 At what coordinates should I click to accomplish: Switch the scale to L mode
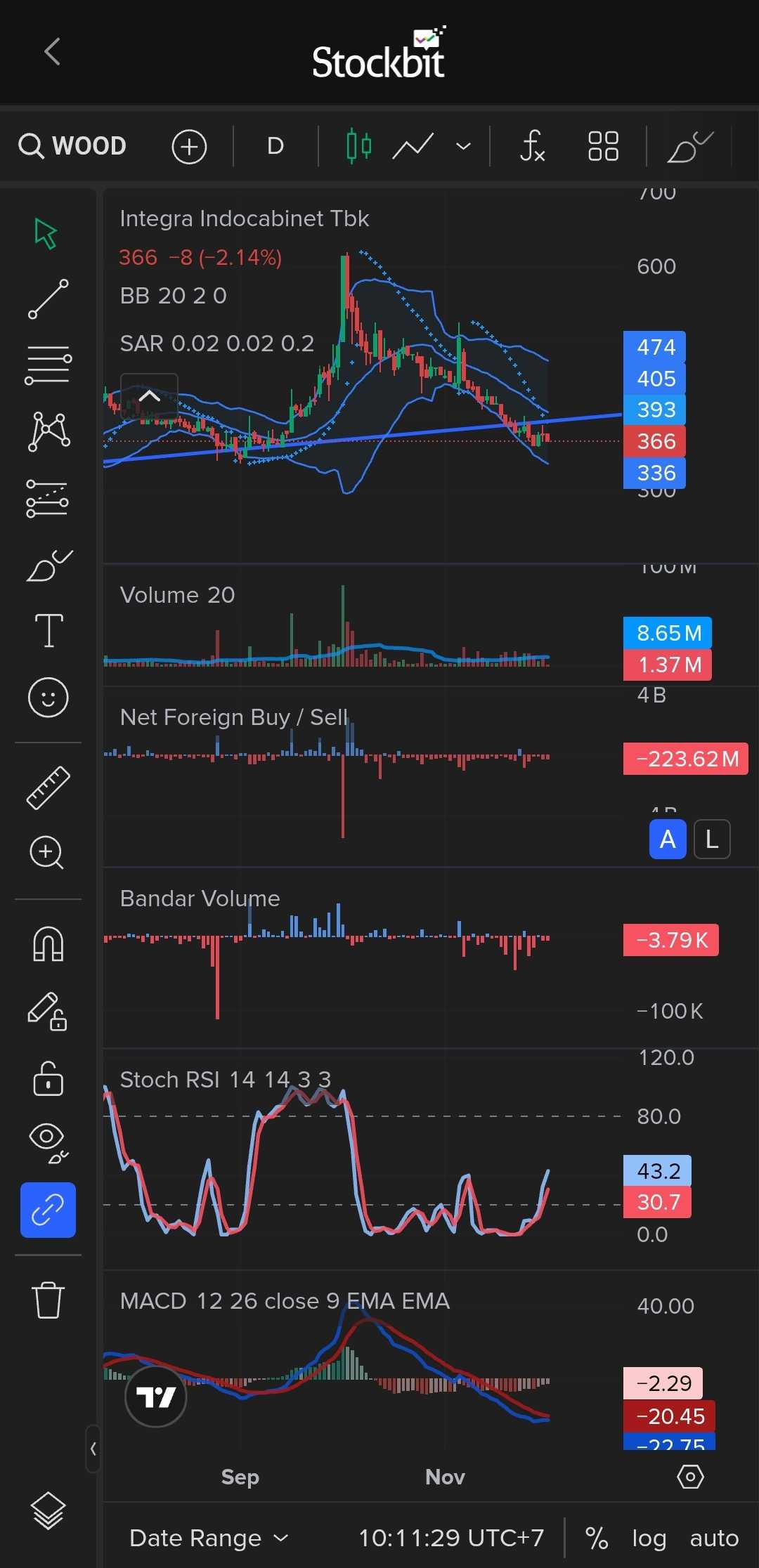tap(712, 839)
